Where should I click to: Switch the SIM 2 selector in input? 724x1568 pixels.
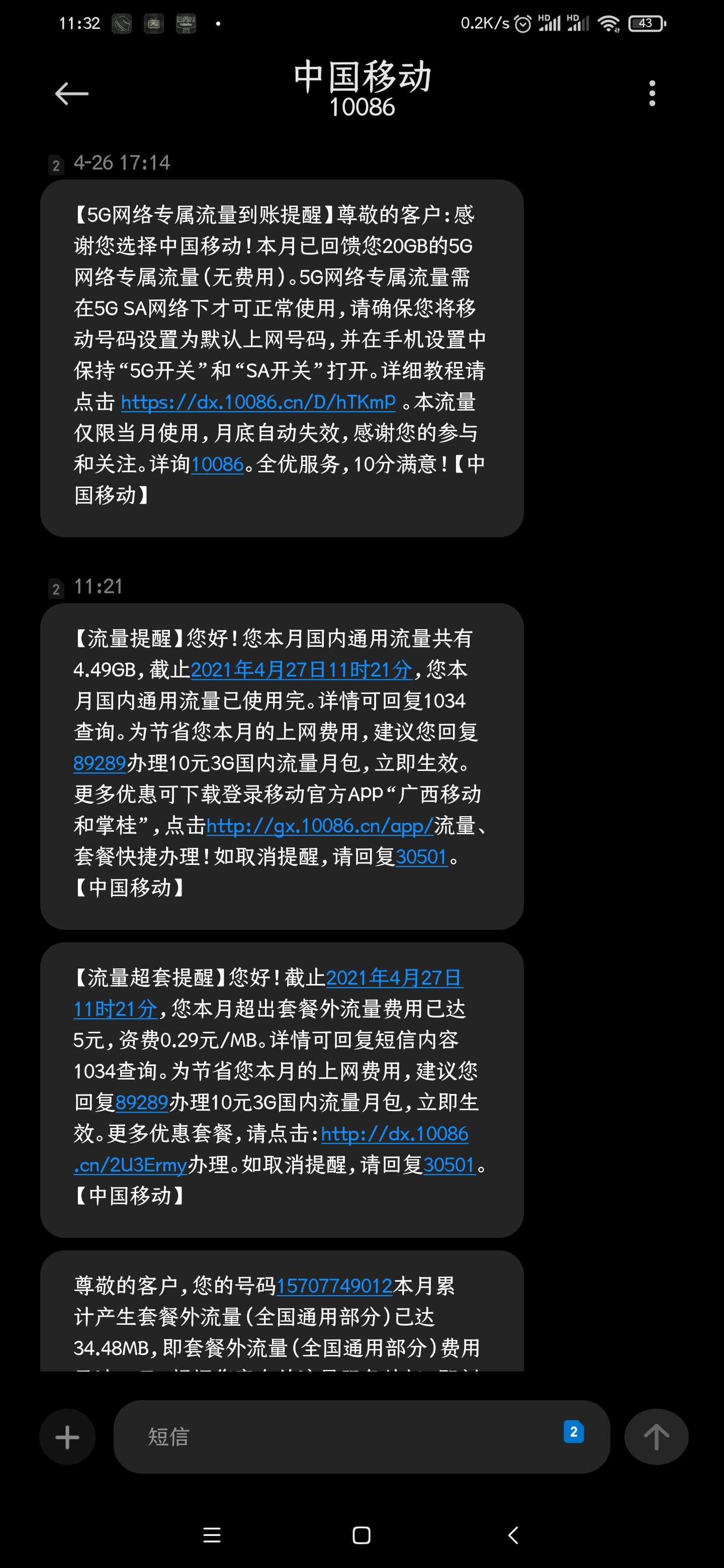[574, 1432]
